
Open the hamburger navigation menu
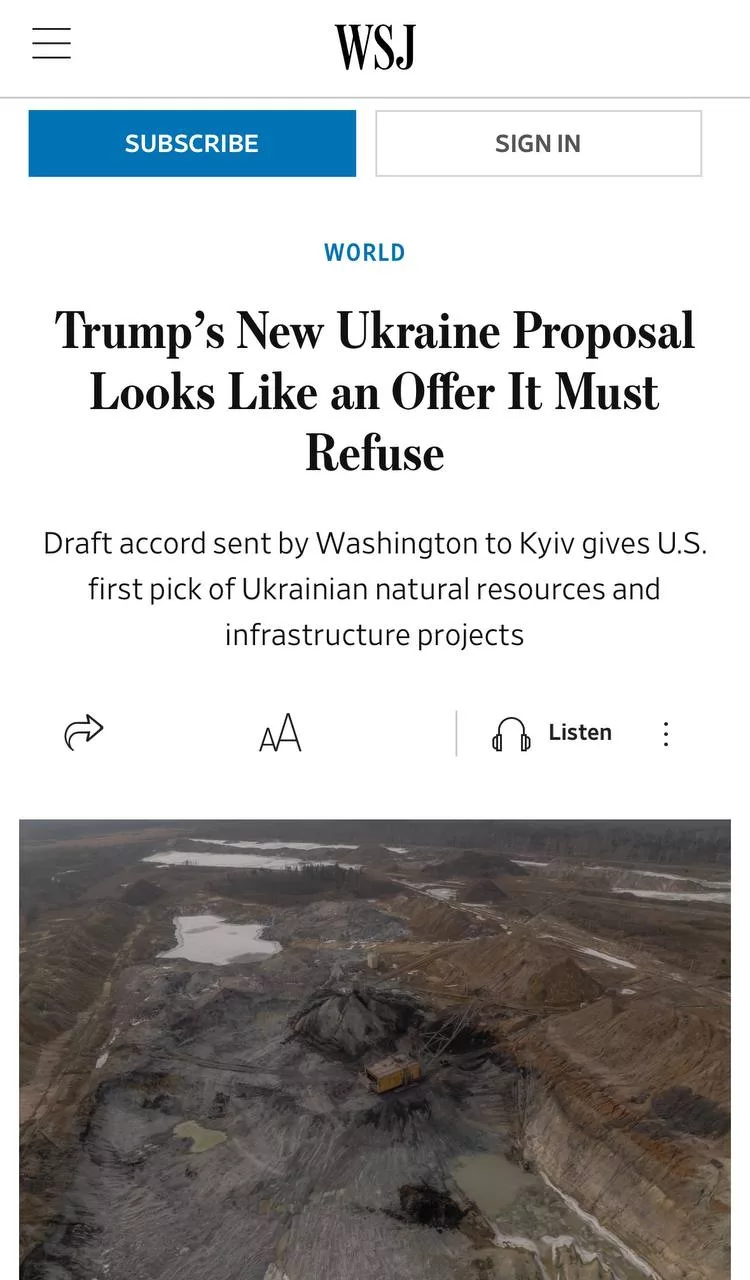coord(52,44)
